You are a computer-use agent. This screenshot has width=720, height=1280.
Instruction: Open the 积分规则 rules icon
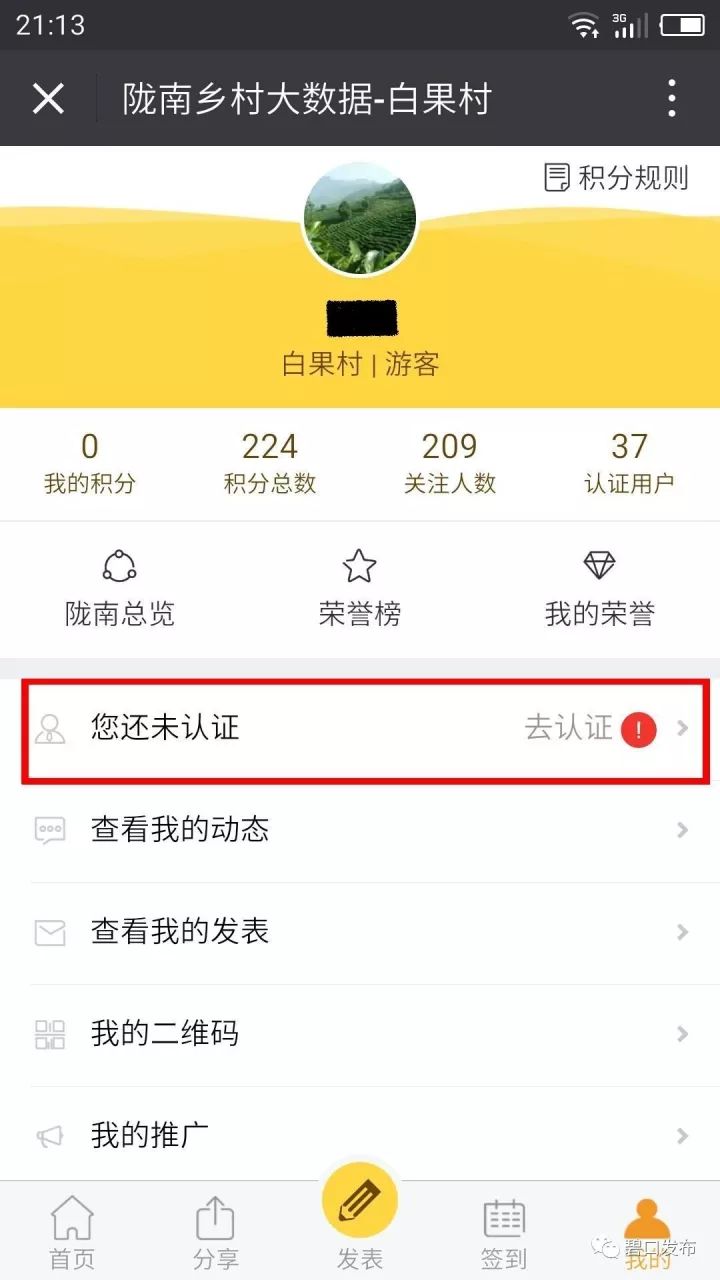pos(556,175)
